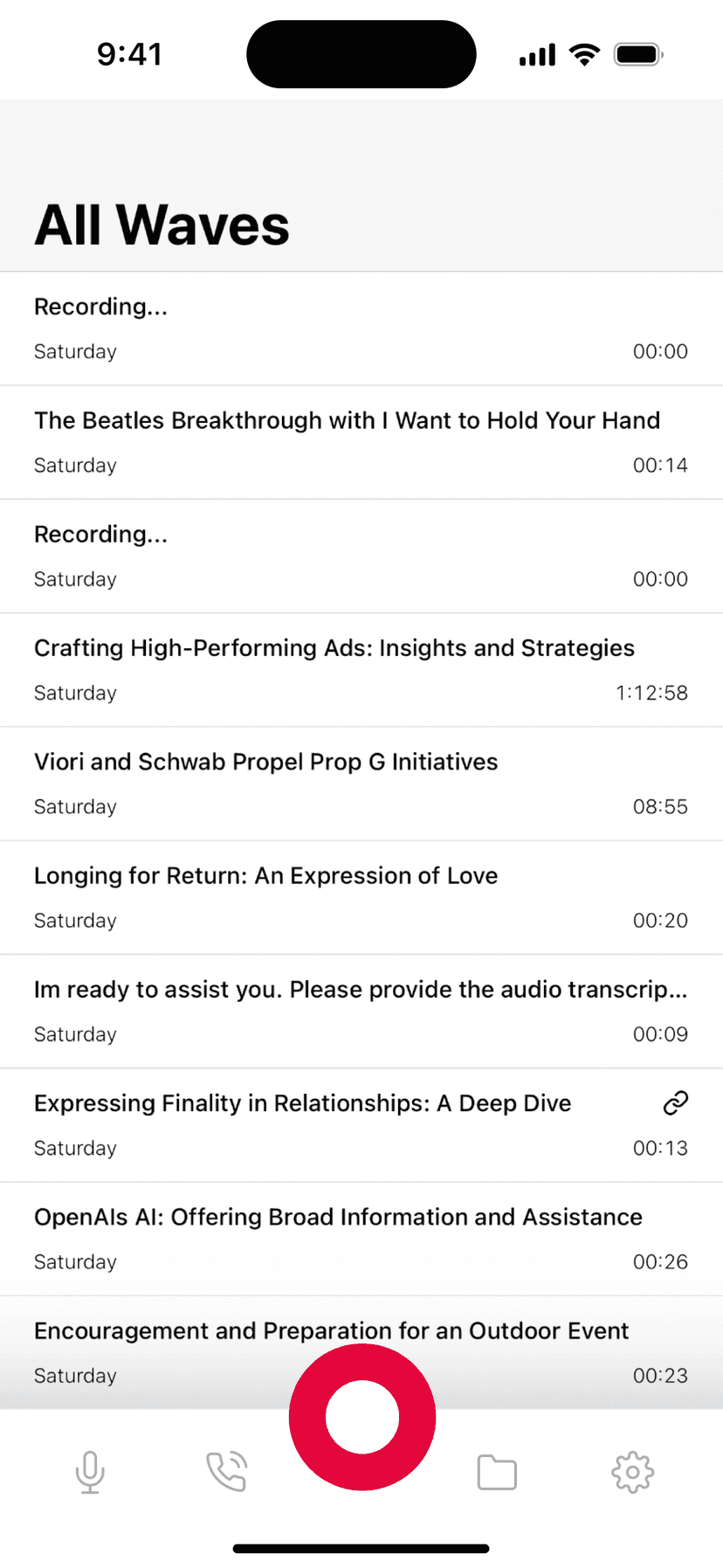Switch to the microphone tab

(90, 1472)
